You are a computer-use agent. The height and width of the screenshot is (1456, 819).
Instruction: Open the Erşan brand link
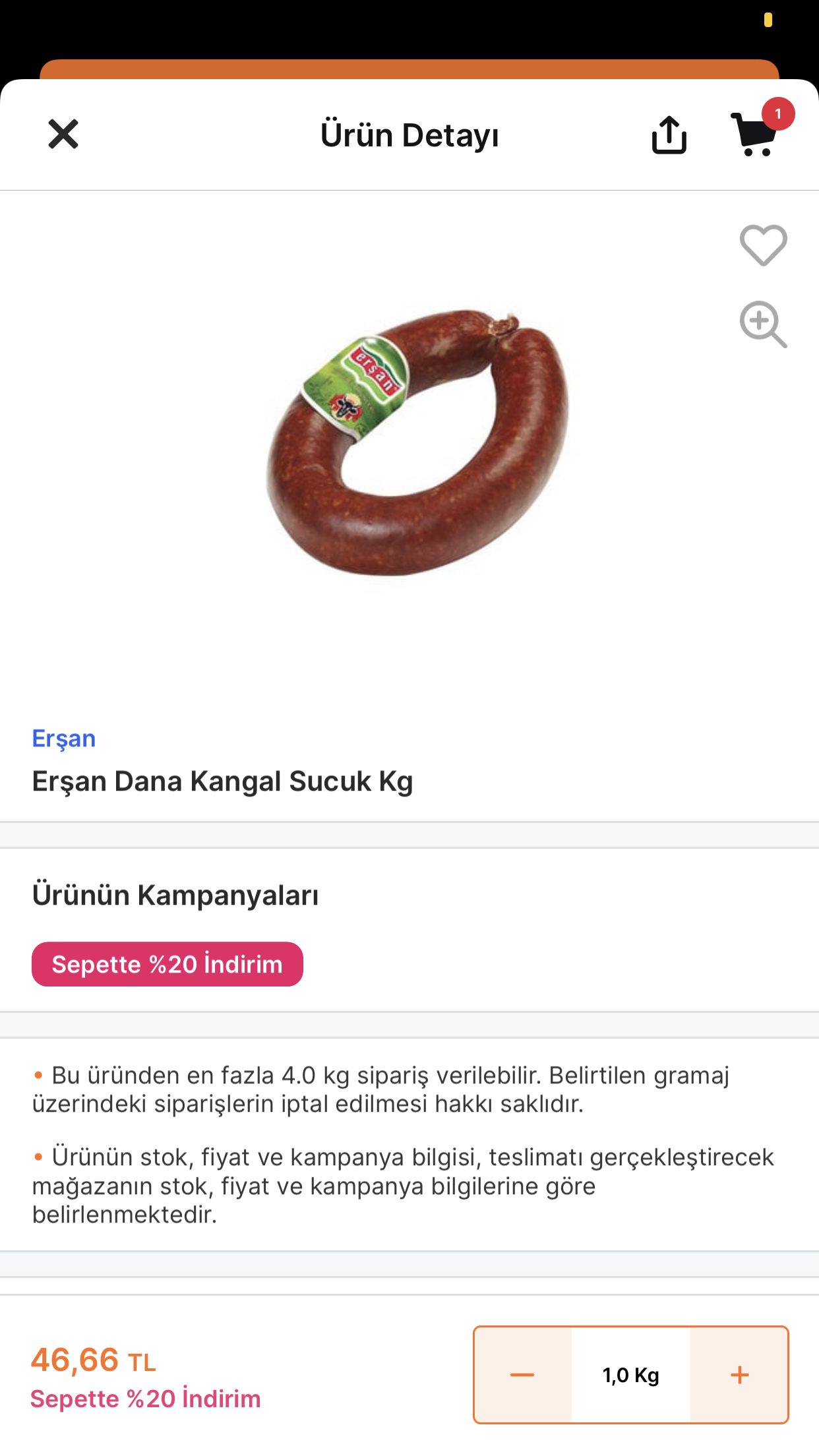[x=64, y=738]
